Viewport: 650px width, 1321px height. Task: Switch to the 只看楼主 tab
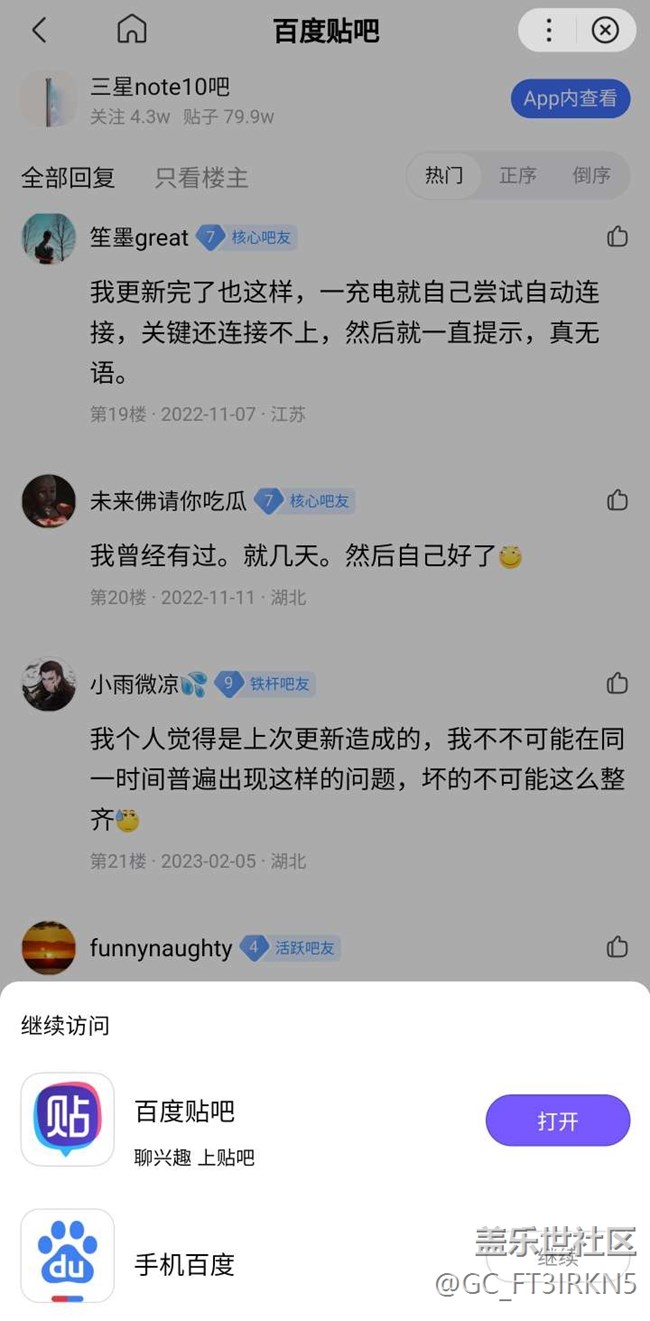201,178
